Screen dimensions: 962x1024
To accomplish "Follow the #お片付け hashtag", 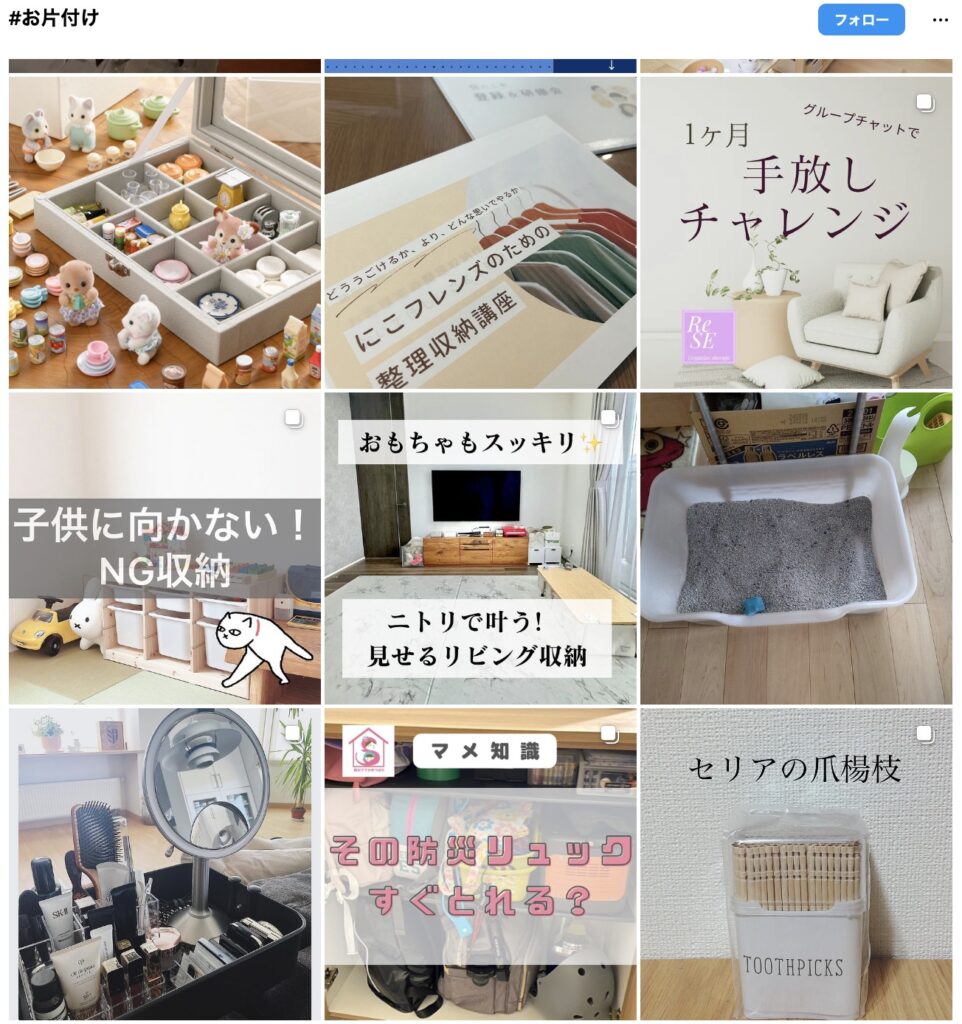I will 860,20.
